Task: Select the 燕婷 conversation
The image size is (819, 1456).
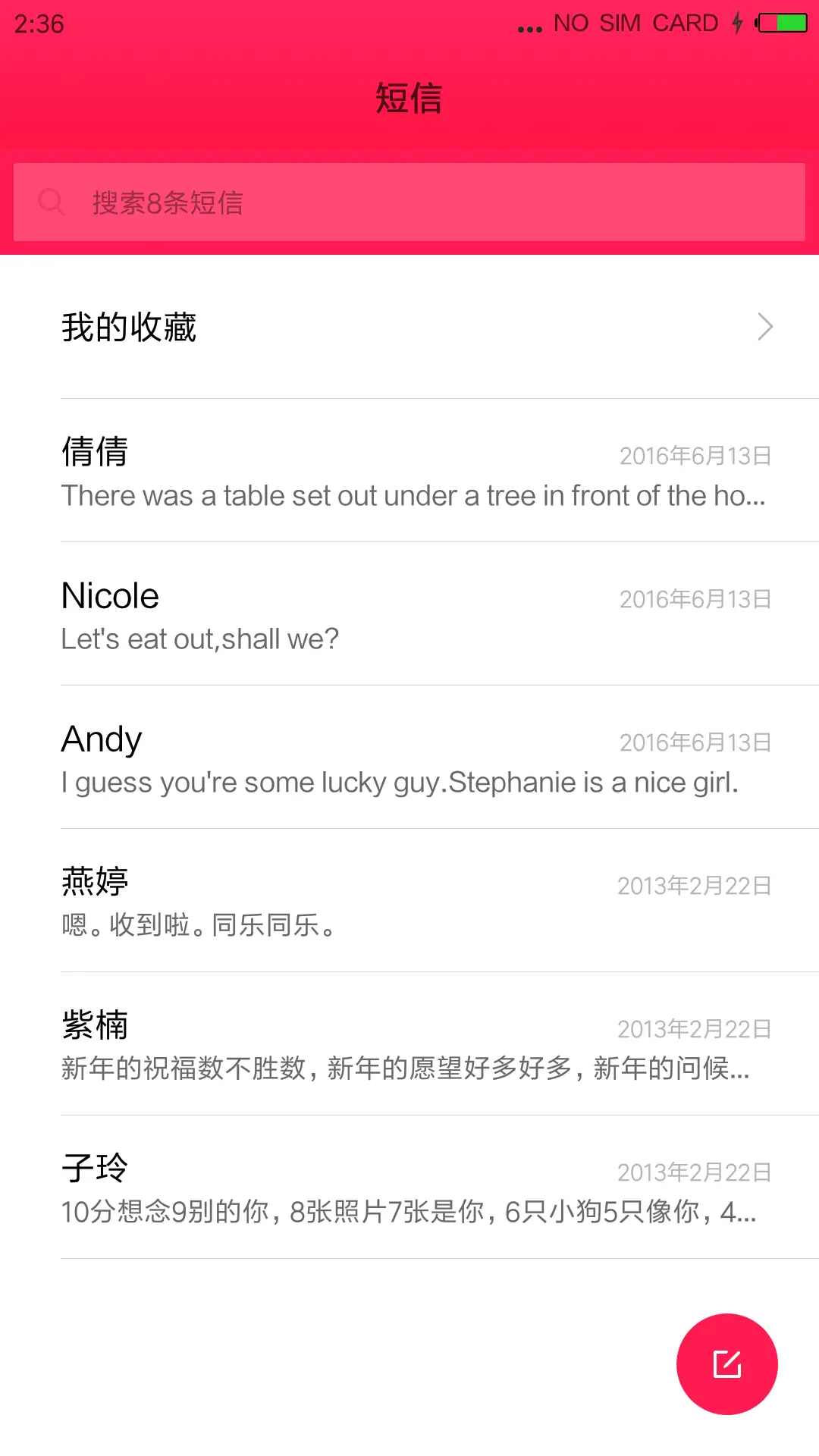Action: point(409,901)
